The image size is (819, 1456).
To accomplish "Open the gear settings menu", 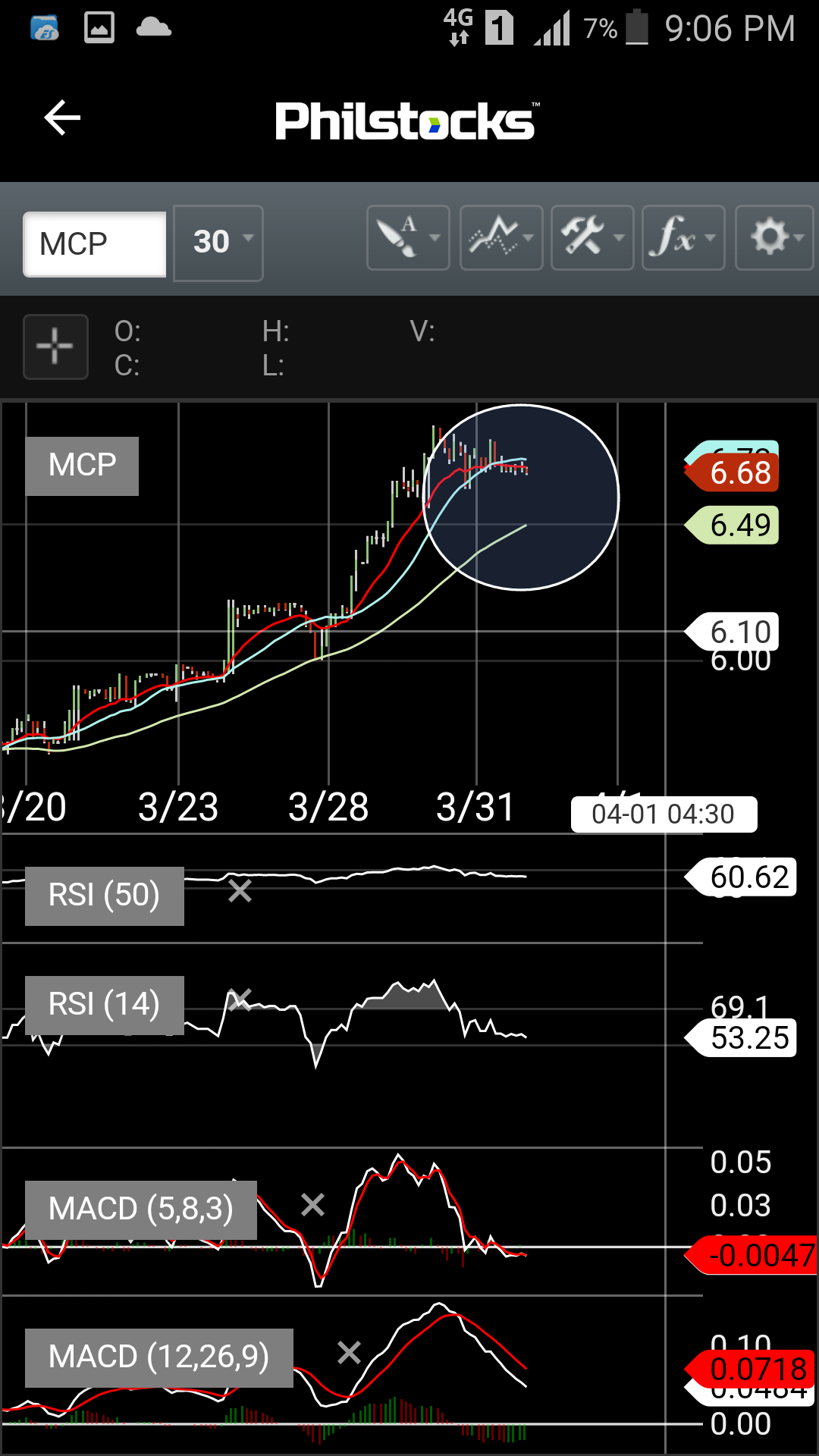I will pyautogui.click(x=774, y=238).
